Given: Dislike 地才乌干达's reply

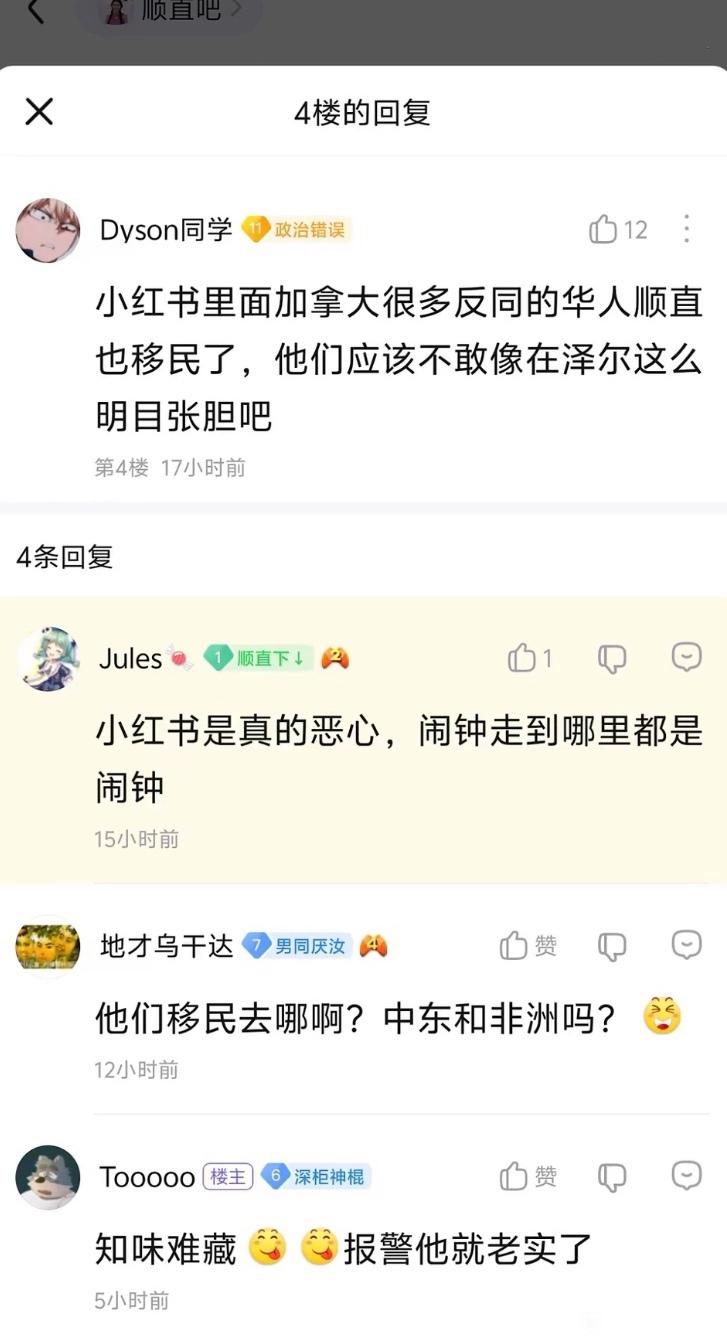Looking at the screenshot, I should (612, 945).
